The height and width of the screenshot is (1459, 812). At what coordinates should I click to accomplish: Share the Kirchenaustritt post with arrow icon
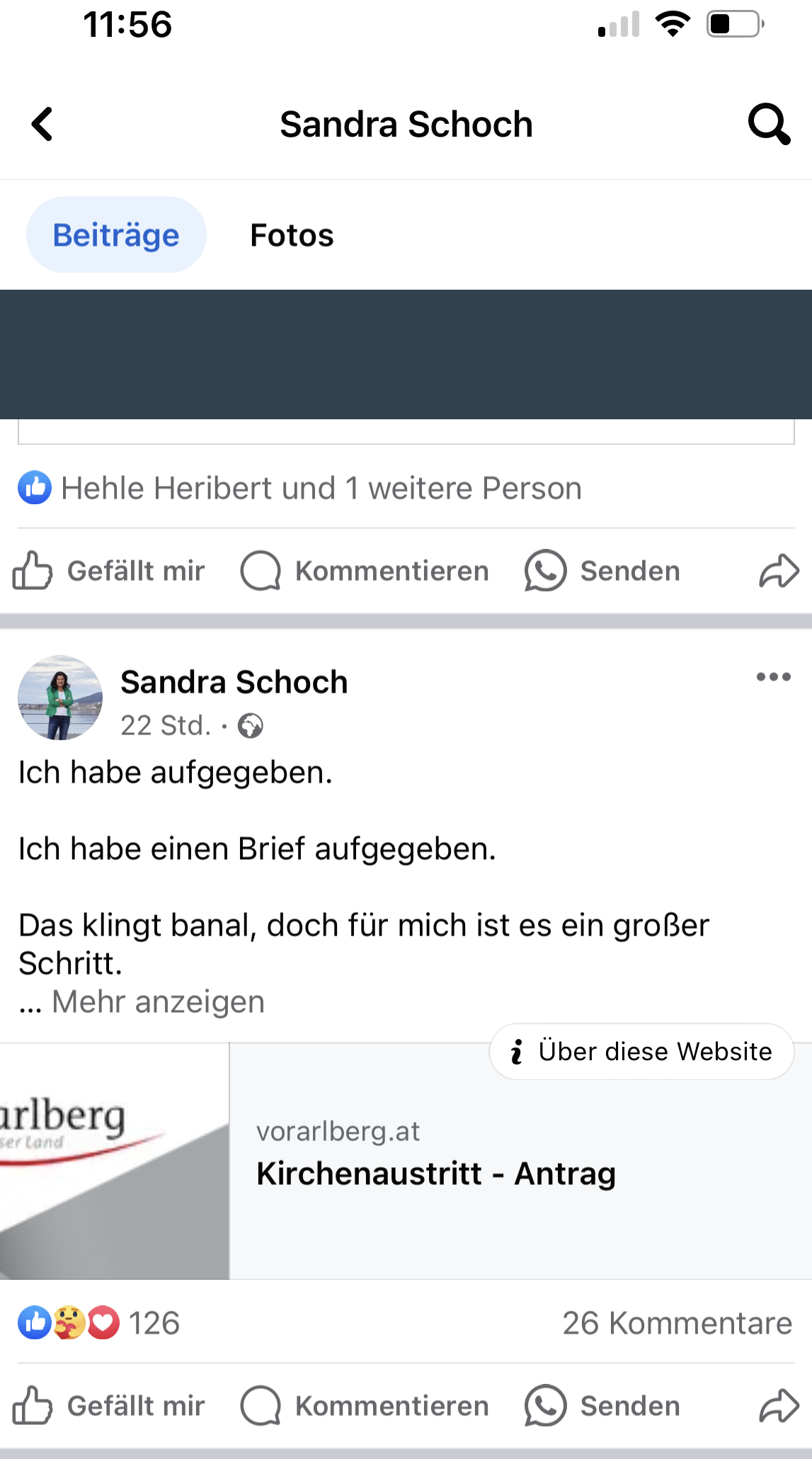tap(779, 1406)
